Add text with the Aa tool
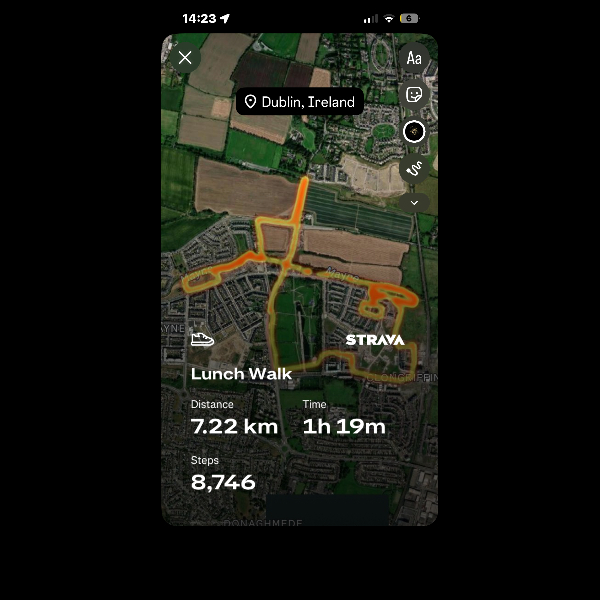This screenshot has height=600, width=600. coord(414,58)
